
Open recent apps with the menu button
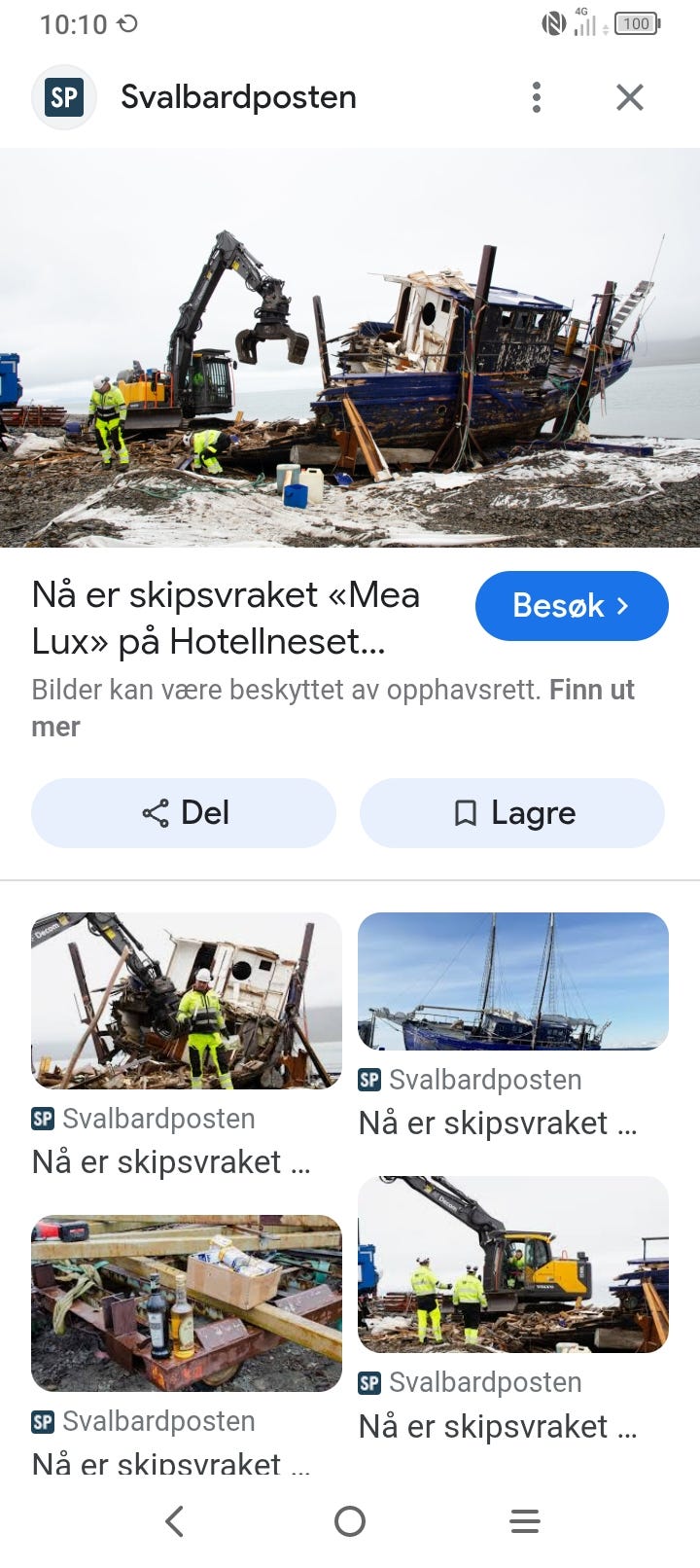524,1521
